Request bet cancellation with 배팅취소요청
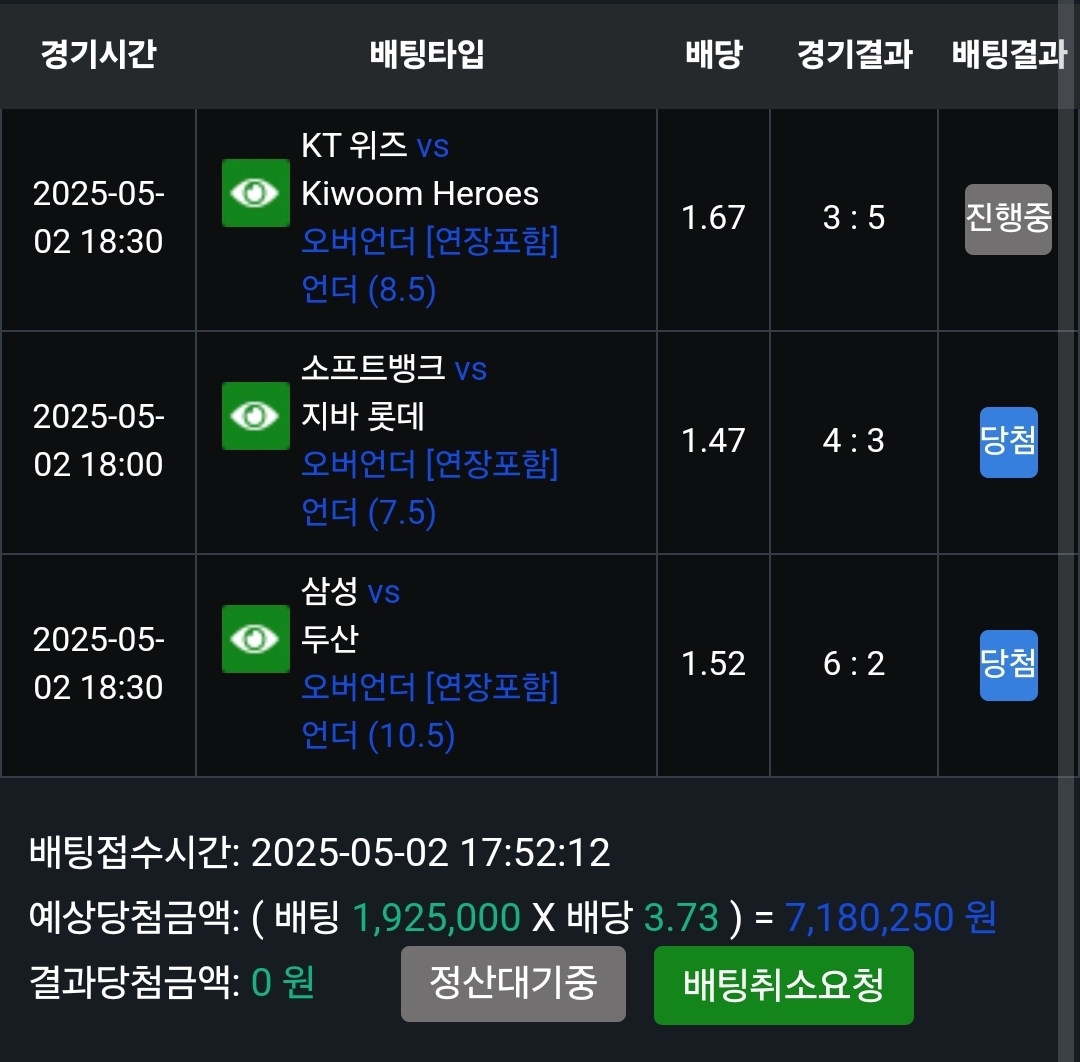The image size is (1080, 1062). [x=783, y=985]
